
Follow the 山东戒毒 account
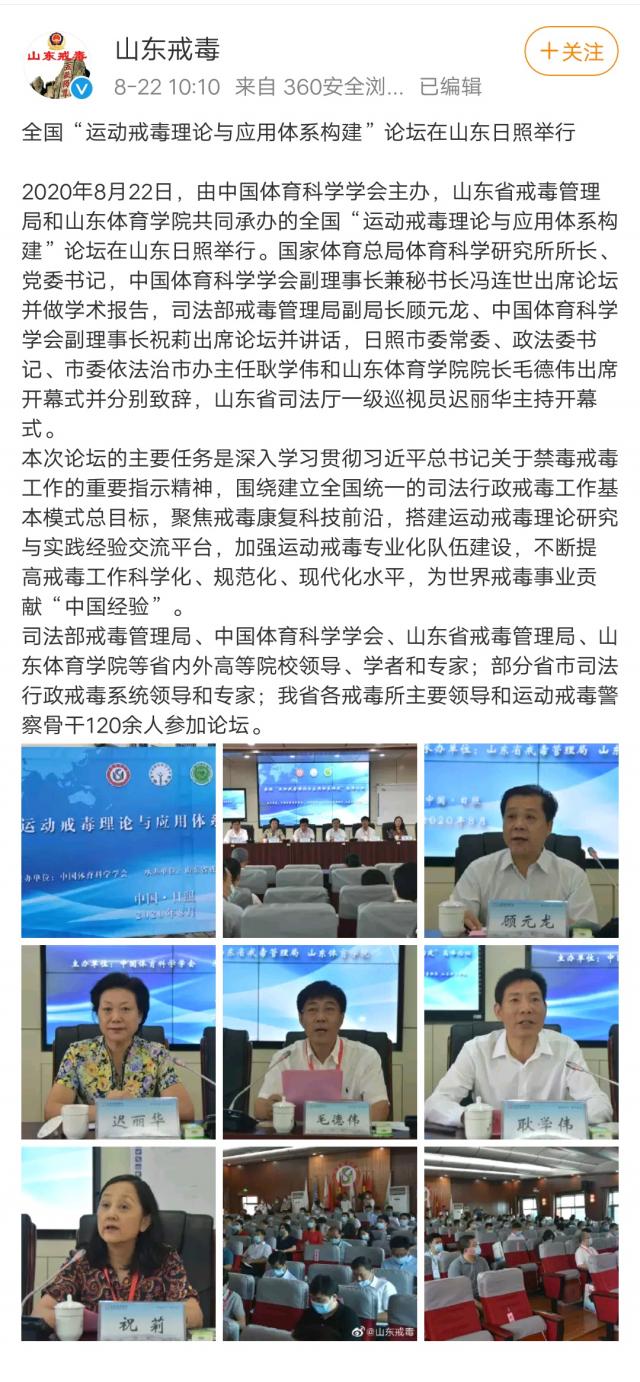[571, 51]
